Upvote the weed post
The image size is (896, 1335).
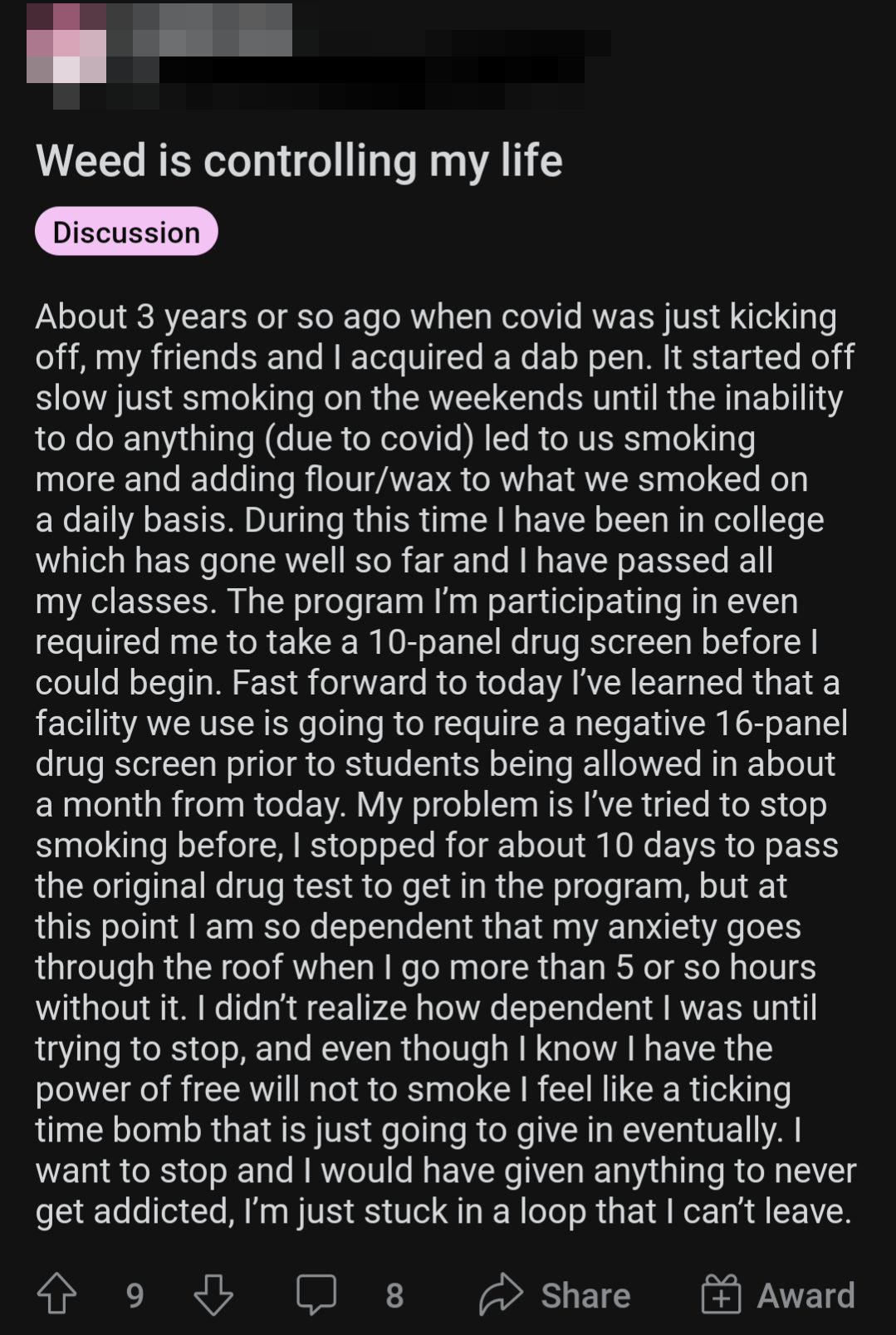pyautogui.click(x=56, y=1294)
